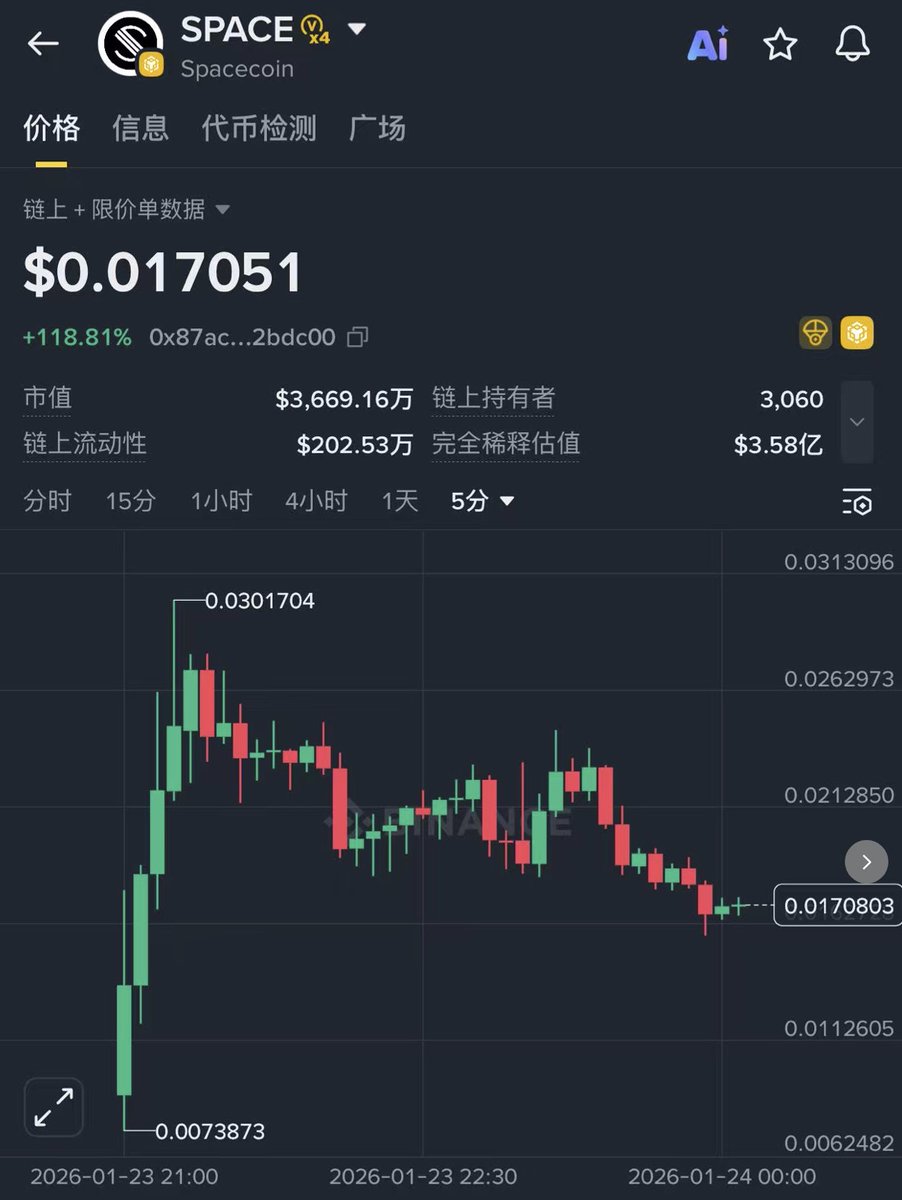The width and height of the screenshot is (902, 1200).
Task: Open the 5分 interval dropdown
Action: pos(483,501)
